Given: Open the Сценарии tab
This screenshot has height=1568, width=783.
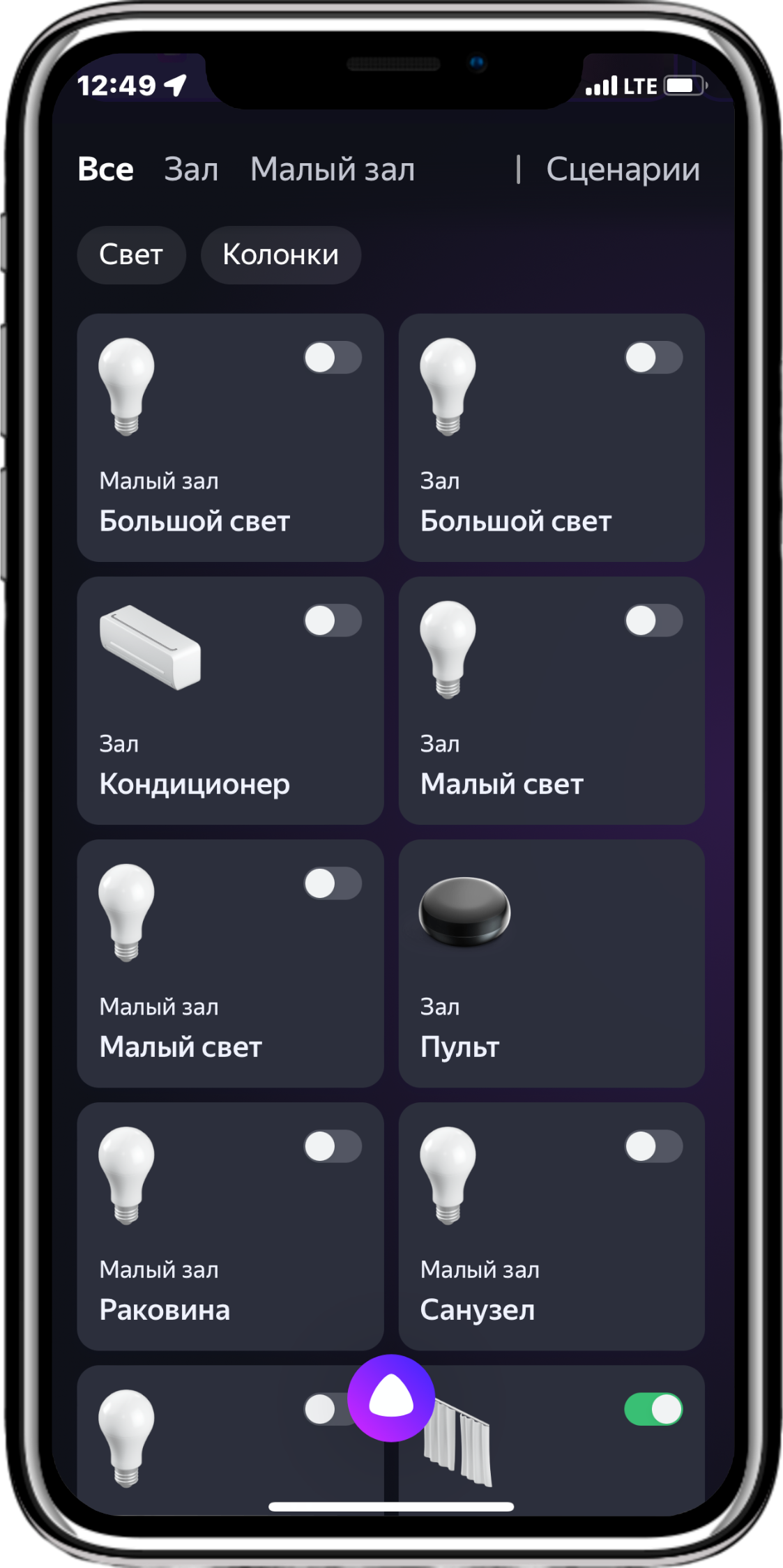Looking at the screenshot, I should pos(623,169).
